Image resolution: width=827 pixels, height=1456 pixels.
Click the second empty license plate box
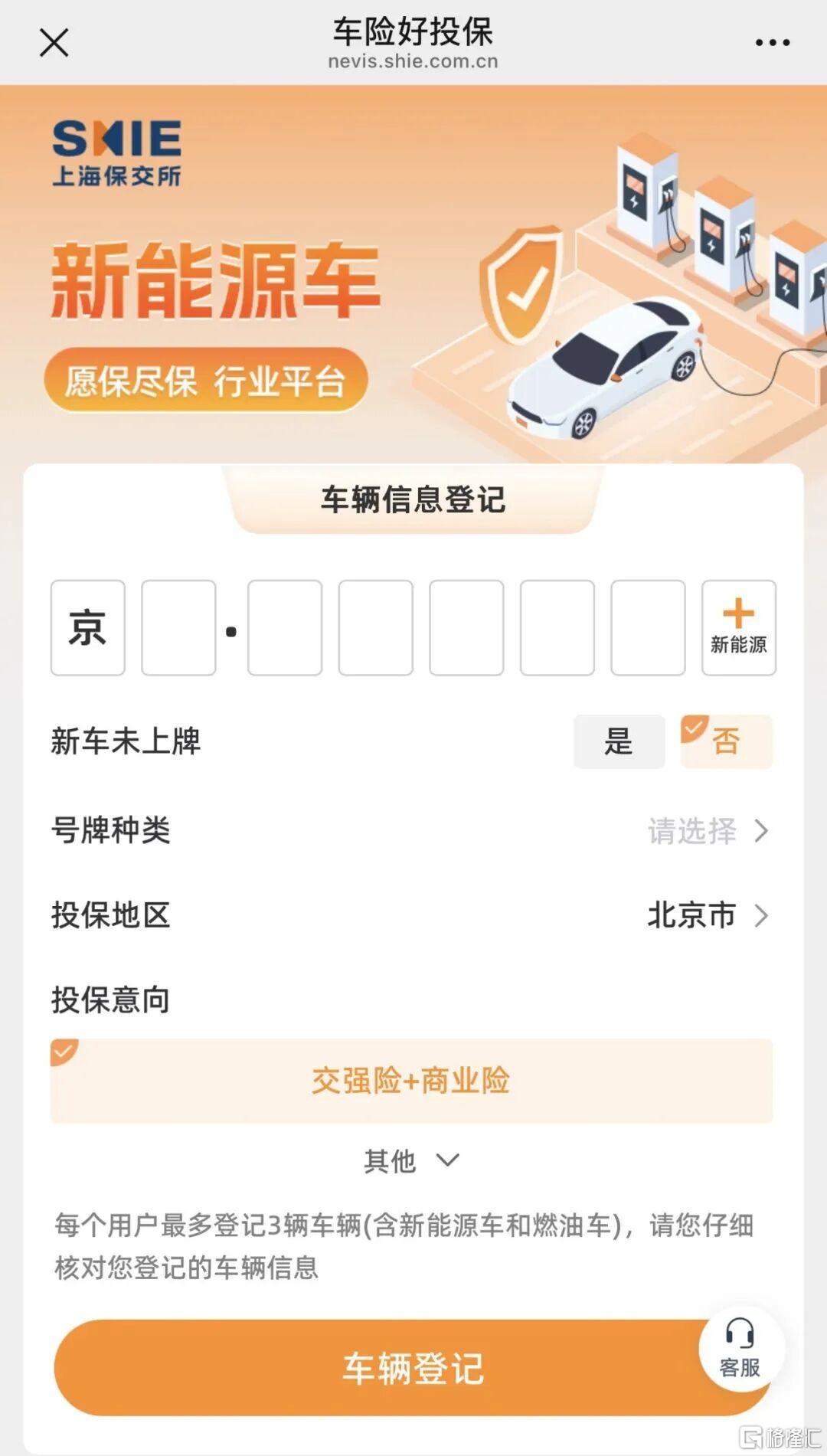coord(178,628)
